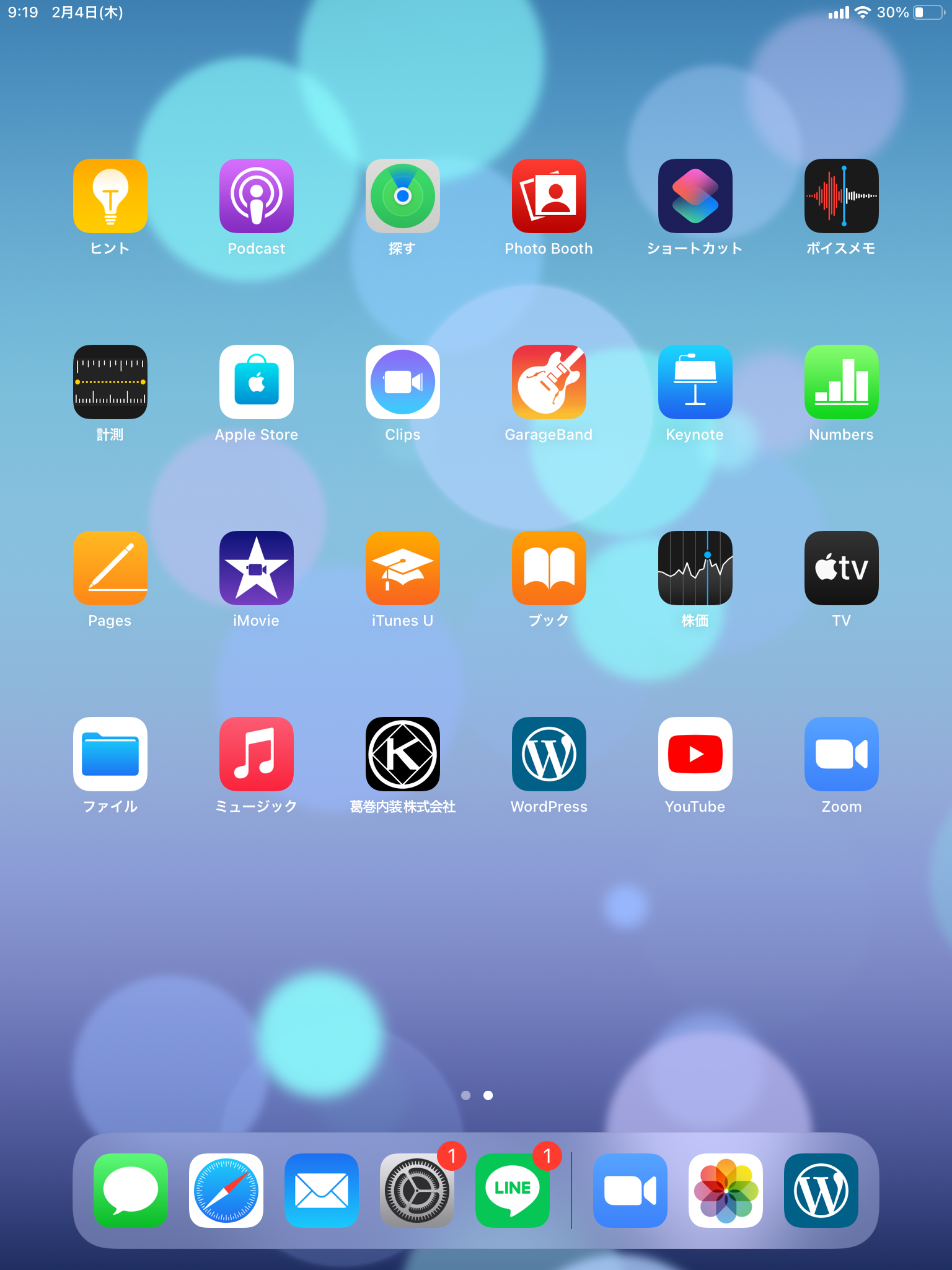Open the ショートカット (Shortcuts) app

pyautogui.click(x=695, y=196)
